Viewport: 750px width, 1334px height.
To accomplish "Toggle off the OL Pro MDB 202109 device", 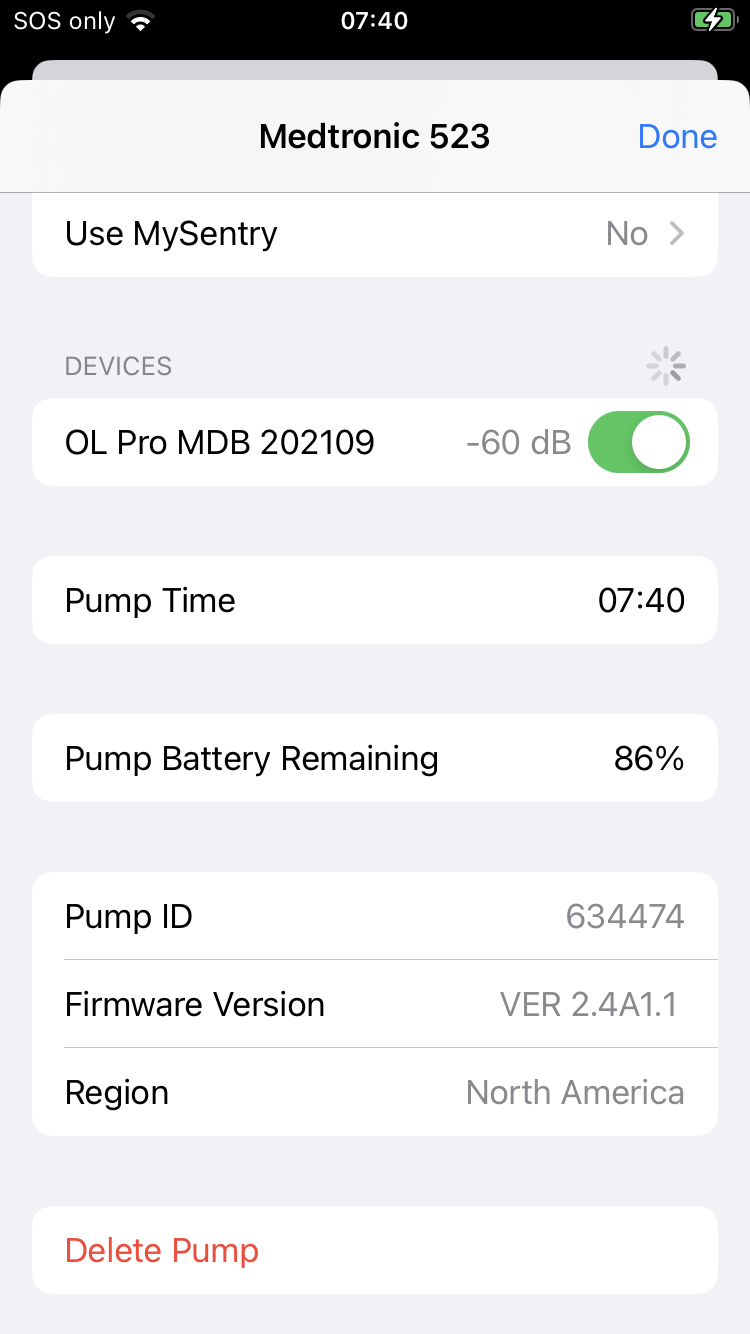I will coord(638,442).
